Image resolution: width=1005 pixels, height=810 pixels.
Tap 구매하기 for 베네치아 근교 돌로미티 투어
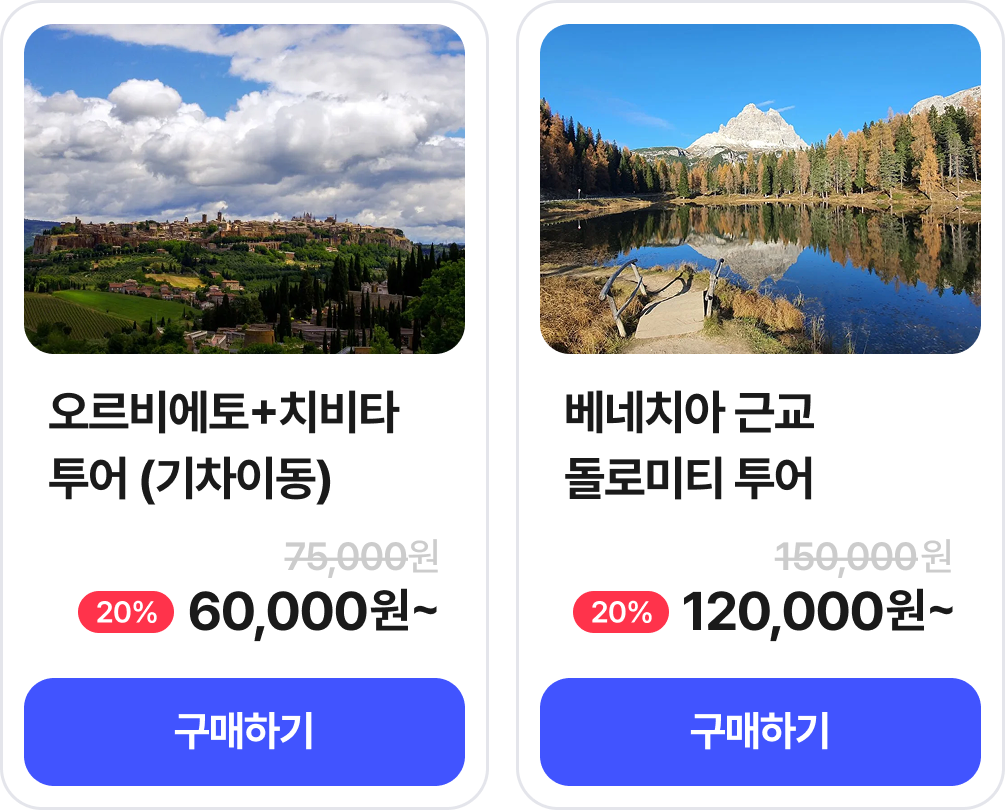760,731
